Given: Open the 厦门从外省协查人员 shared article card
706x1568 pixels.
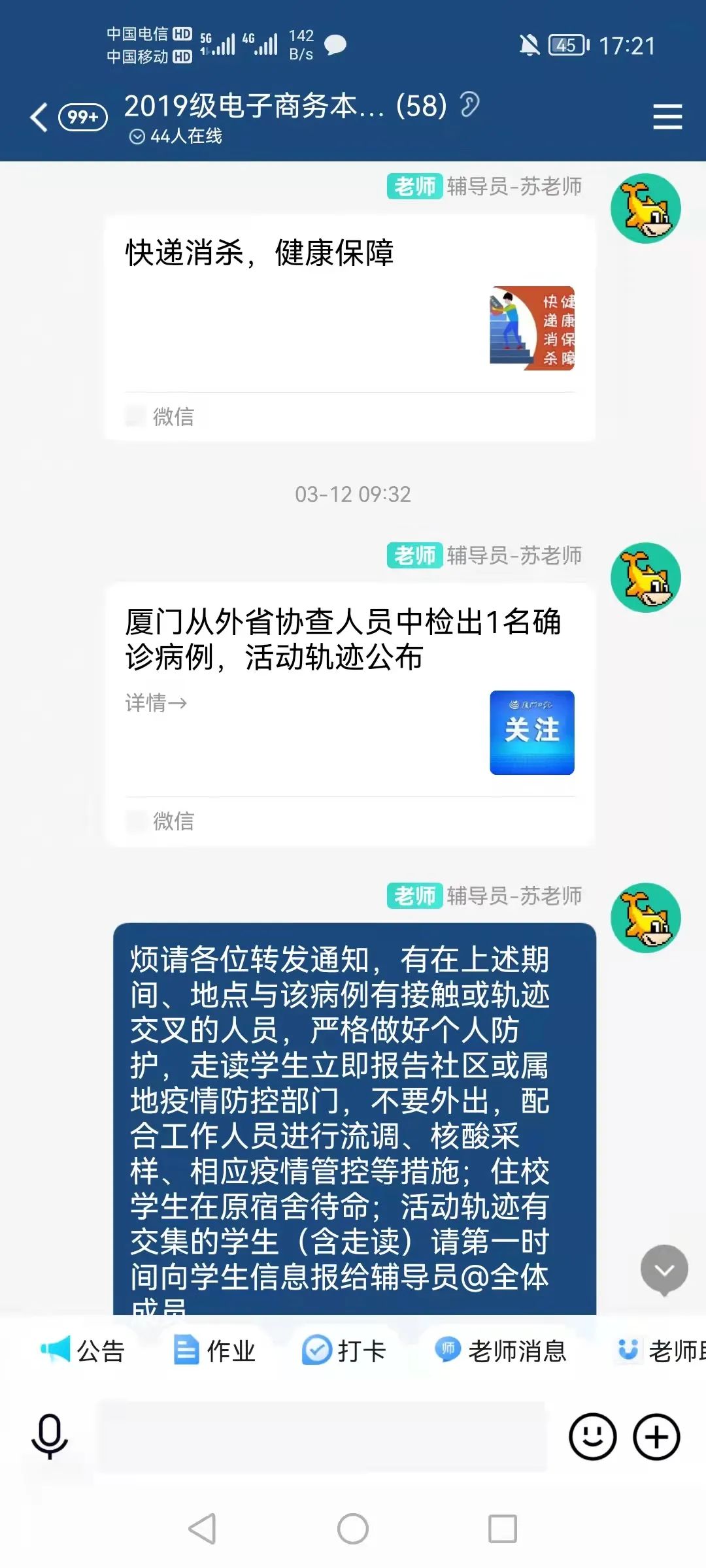Looking at the screenshot, I should point(350,693).
